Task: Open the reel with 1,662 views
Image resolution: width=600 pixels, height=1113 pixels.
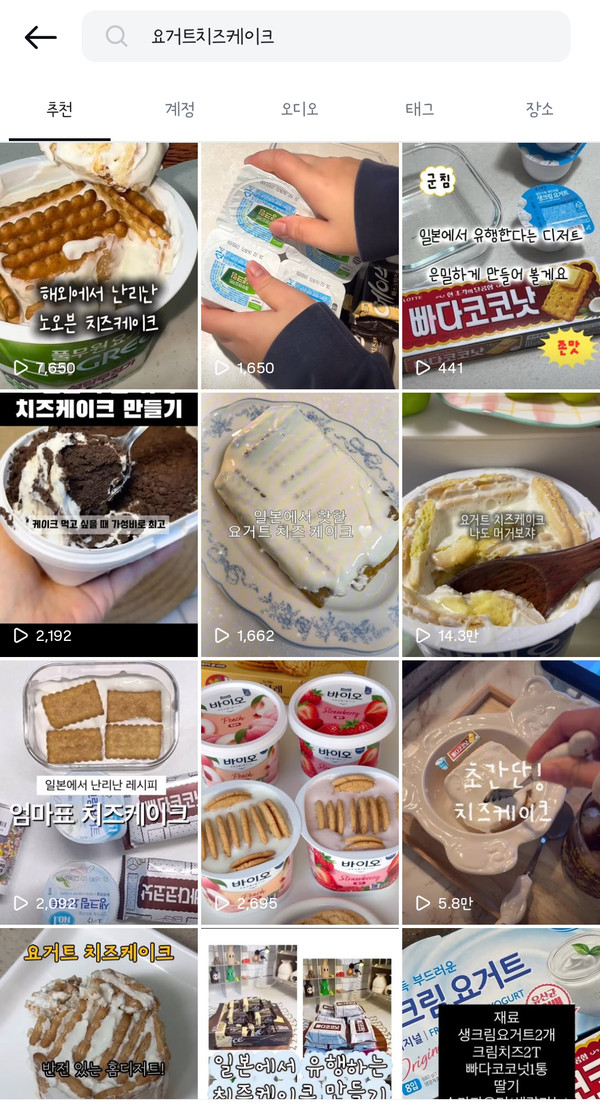Action: point(300,524)
